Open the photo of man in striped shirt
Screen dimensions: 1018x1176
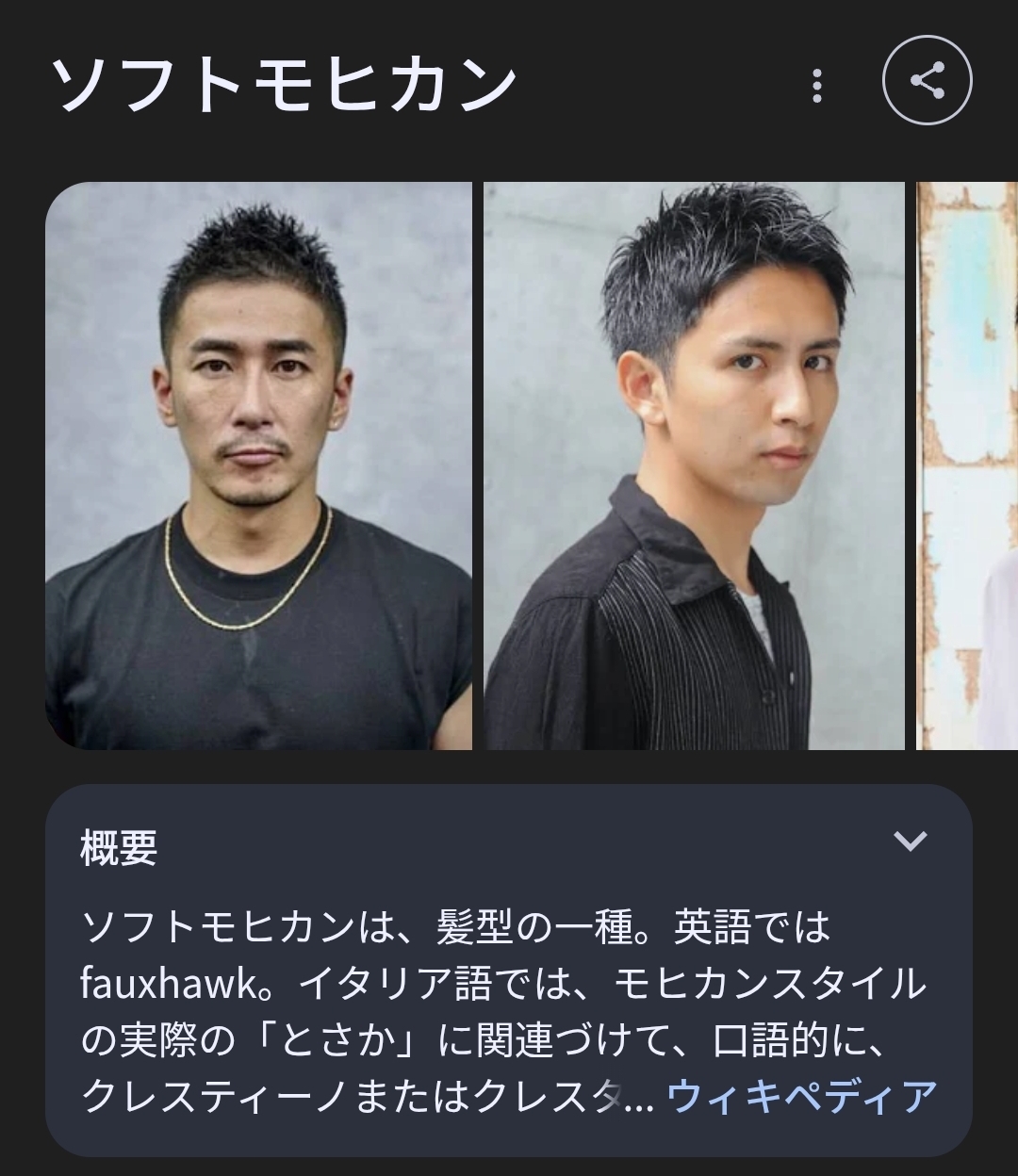694,466
